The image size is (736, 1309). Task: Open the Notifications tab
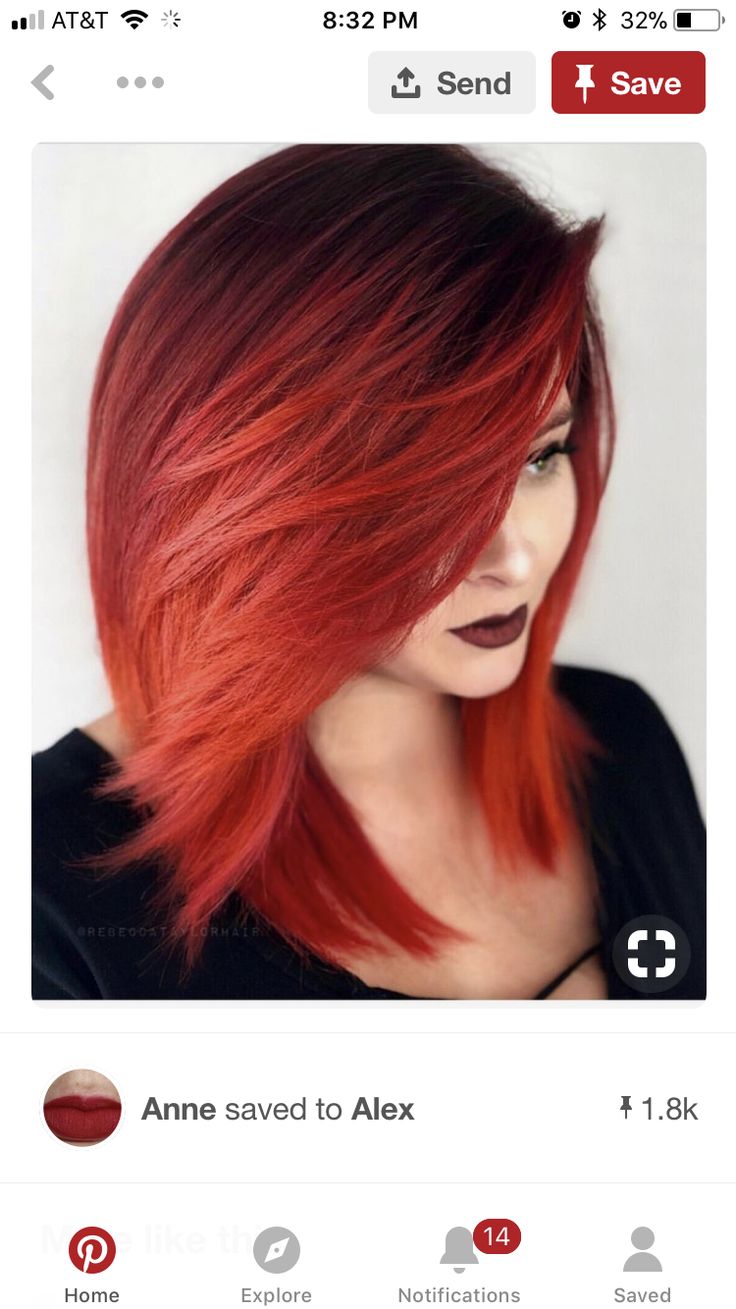click(x=459, y=1266)
